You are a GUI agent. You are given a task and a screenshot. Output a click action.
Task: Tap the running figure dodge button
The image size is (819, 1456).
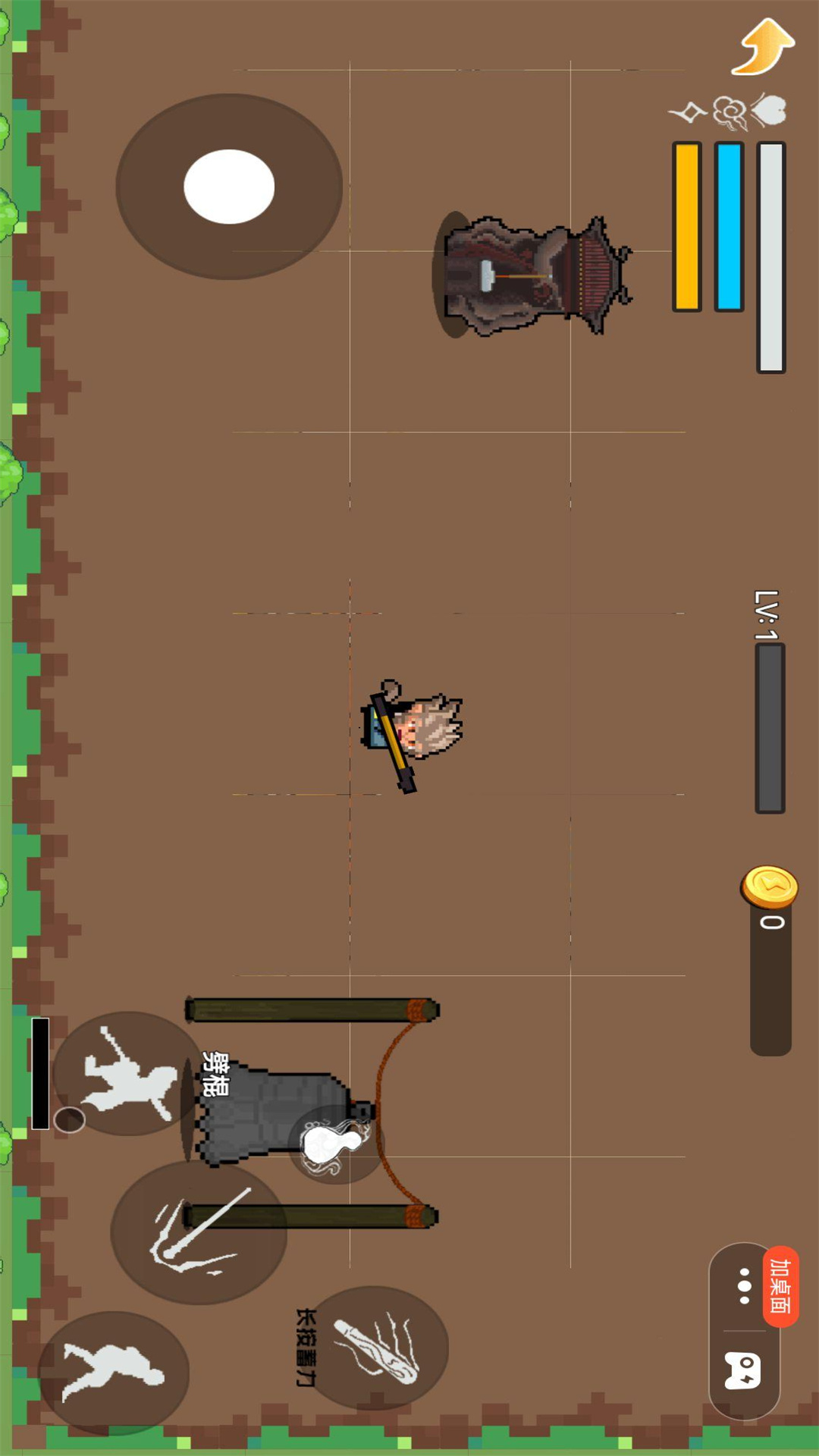tap(114, 1373)
